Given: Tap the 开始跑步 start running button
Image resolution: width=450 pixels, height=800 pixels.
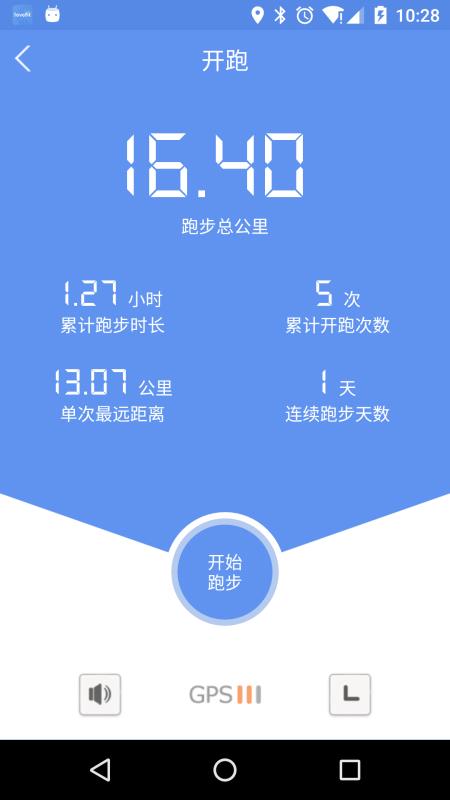Looking at the screenshot, I should tap(224, 572).
